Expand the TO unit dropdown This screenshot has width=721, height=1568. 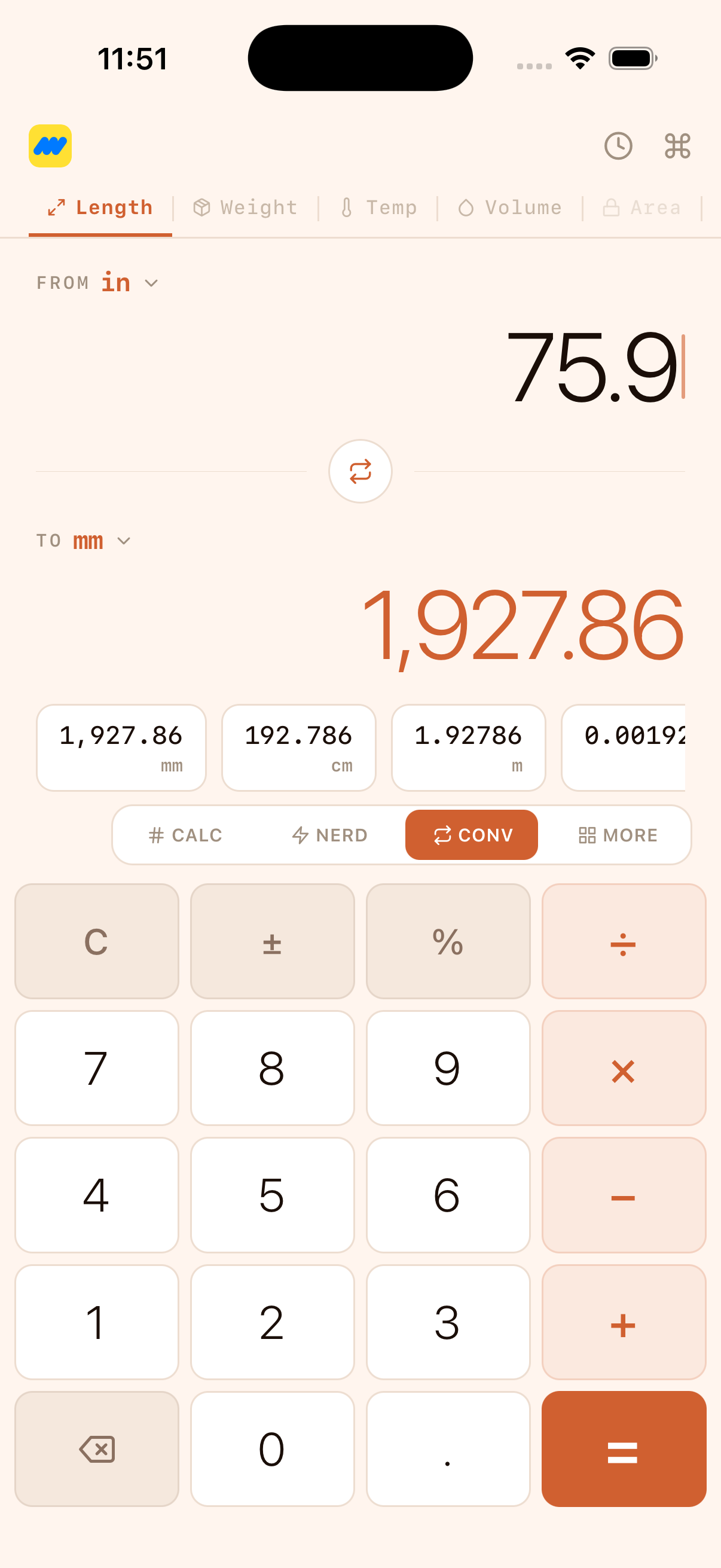[101, 541]
